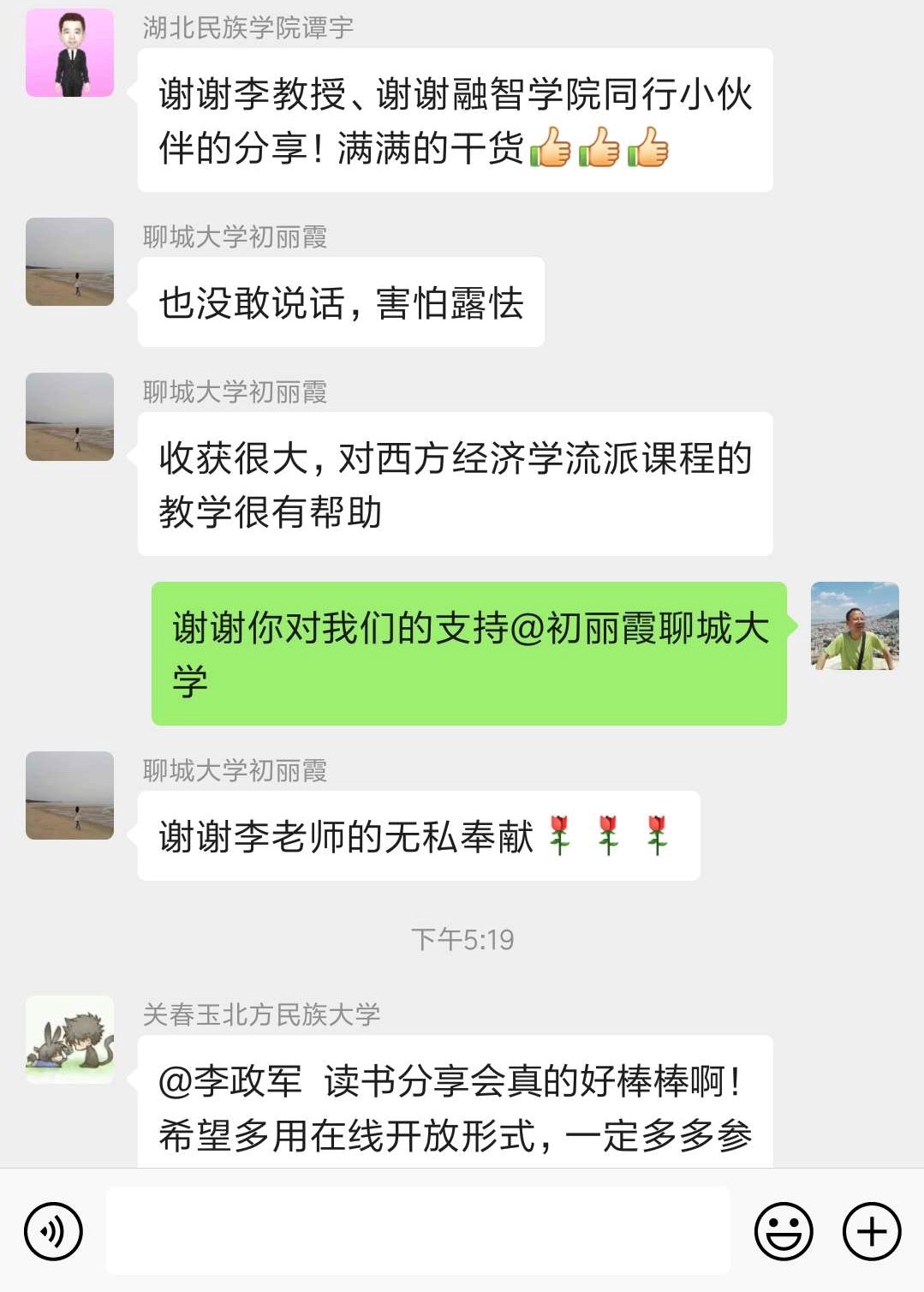View my own profile avatar
The image size is (924, 1292).
pyautogui.click(x=855, y=626)
